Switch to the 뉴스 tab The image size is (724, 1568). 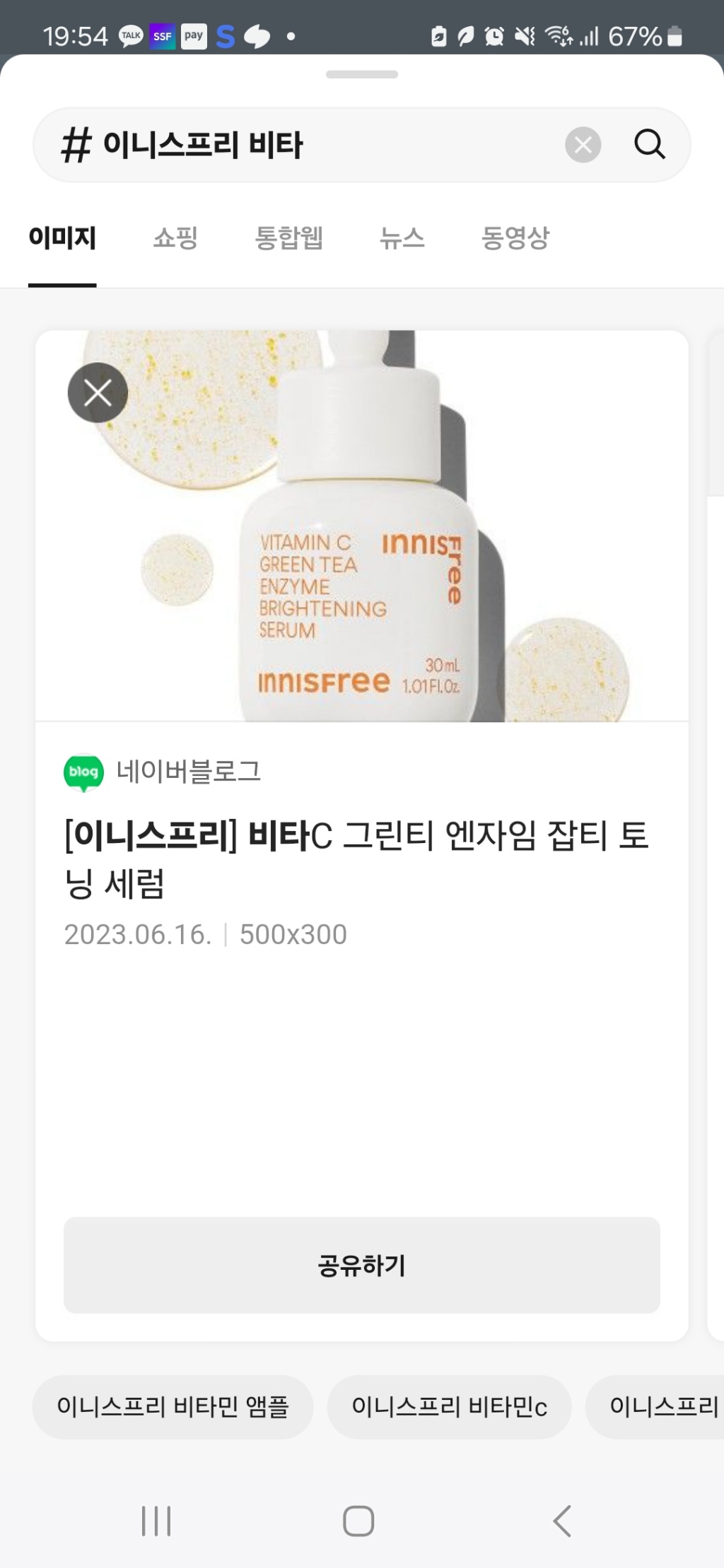402,237
